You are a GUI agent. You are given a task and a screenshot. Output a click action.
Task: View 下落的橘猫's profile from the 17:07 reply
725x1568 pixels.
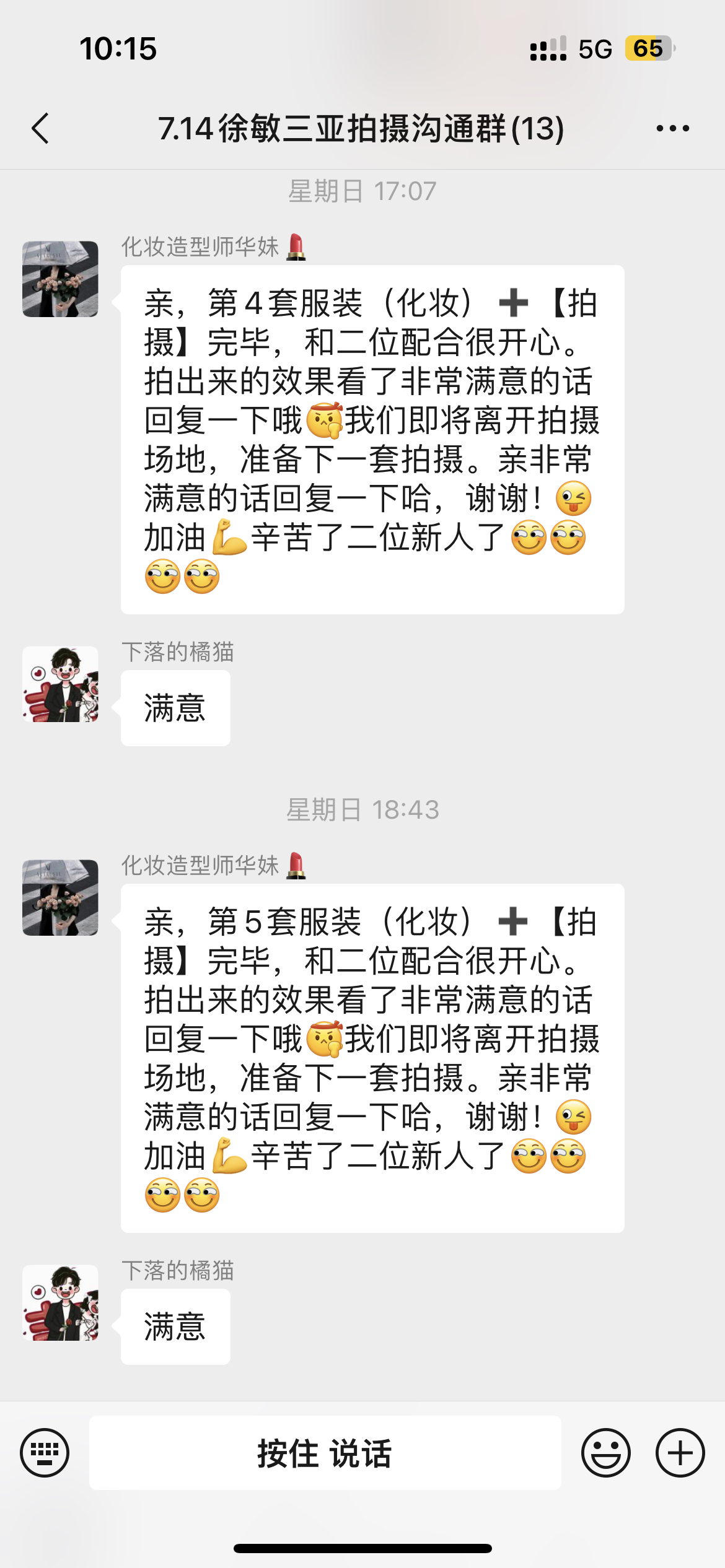60,684
